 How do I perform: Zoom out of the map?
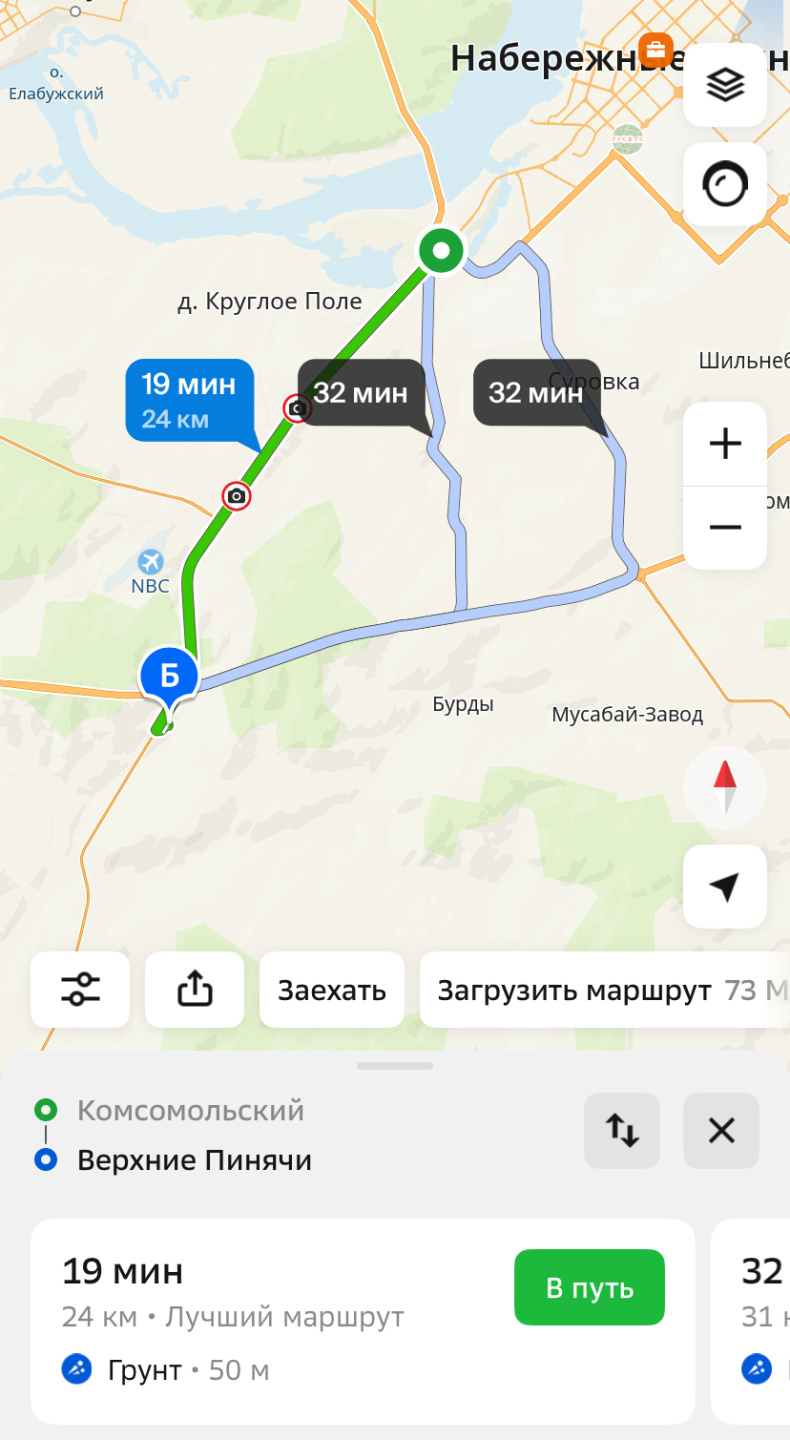[725, 528]
